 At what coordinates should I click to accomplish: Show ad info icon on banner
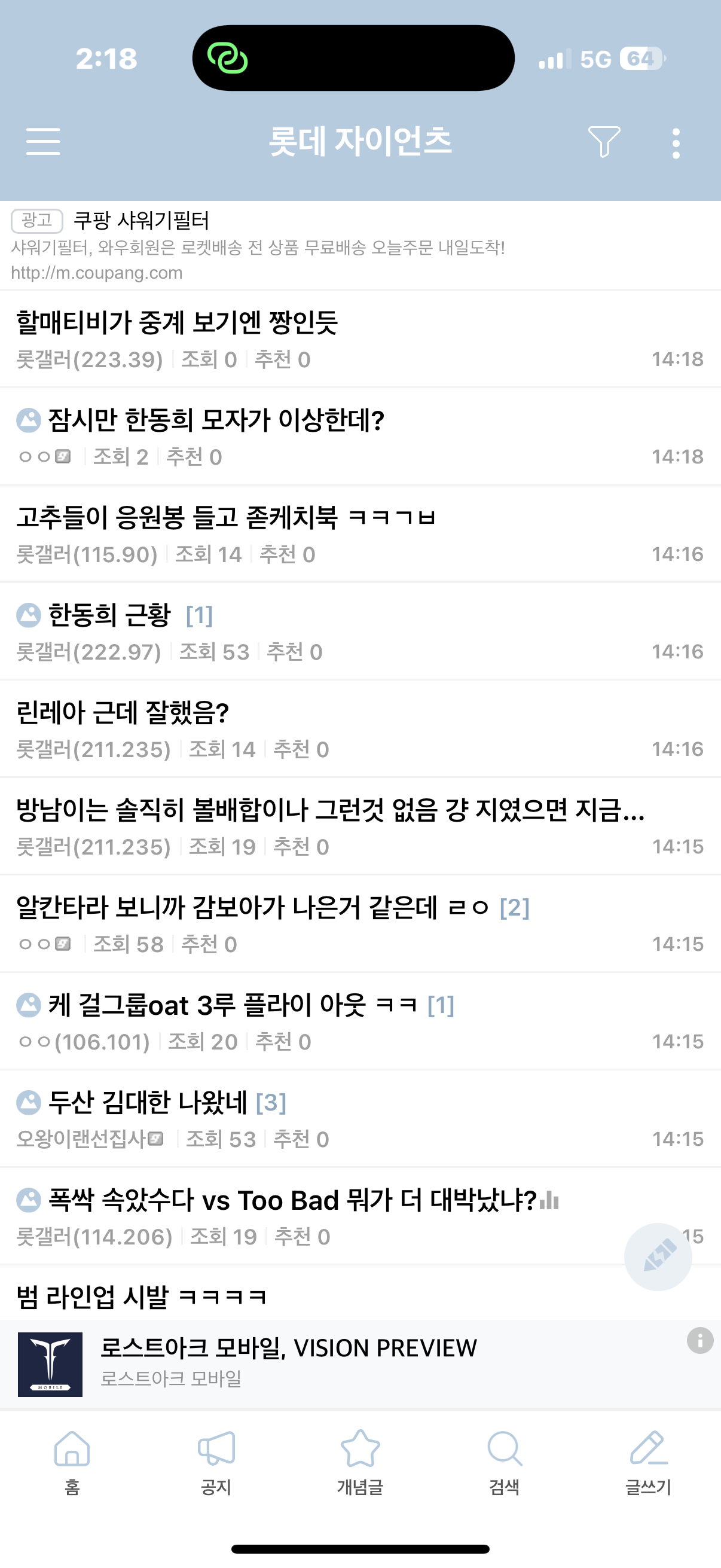[x=699, y=1340]
